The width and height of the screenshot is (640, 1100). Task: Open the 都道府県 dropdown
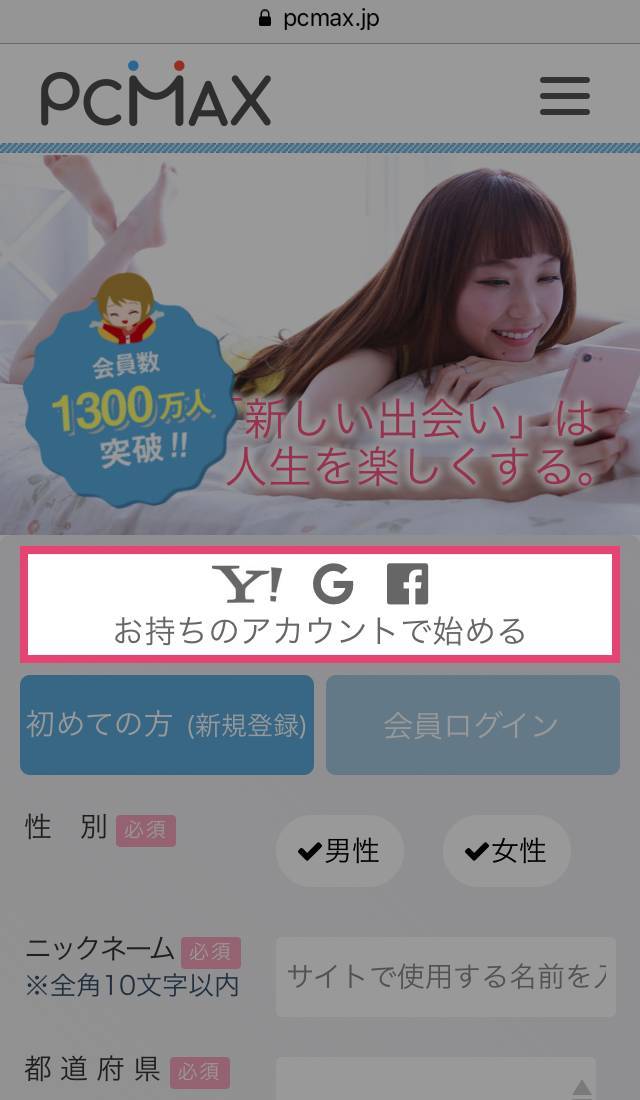(436, 1078)
